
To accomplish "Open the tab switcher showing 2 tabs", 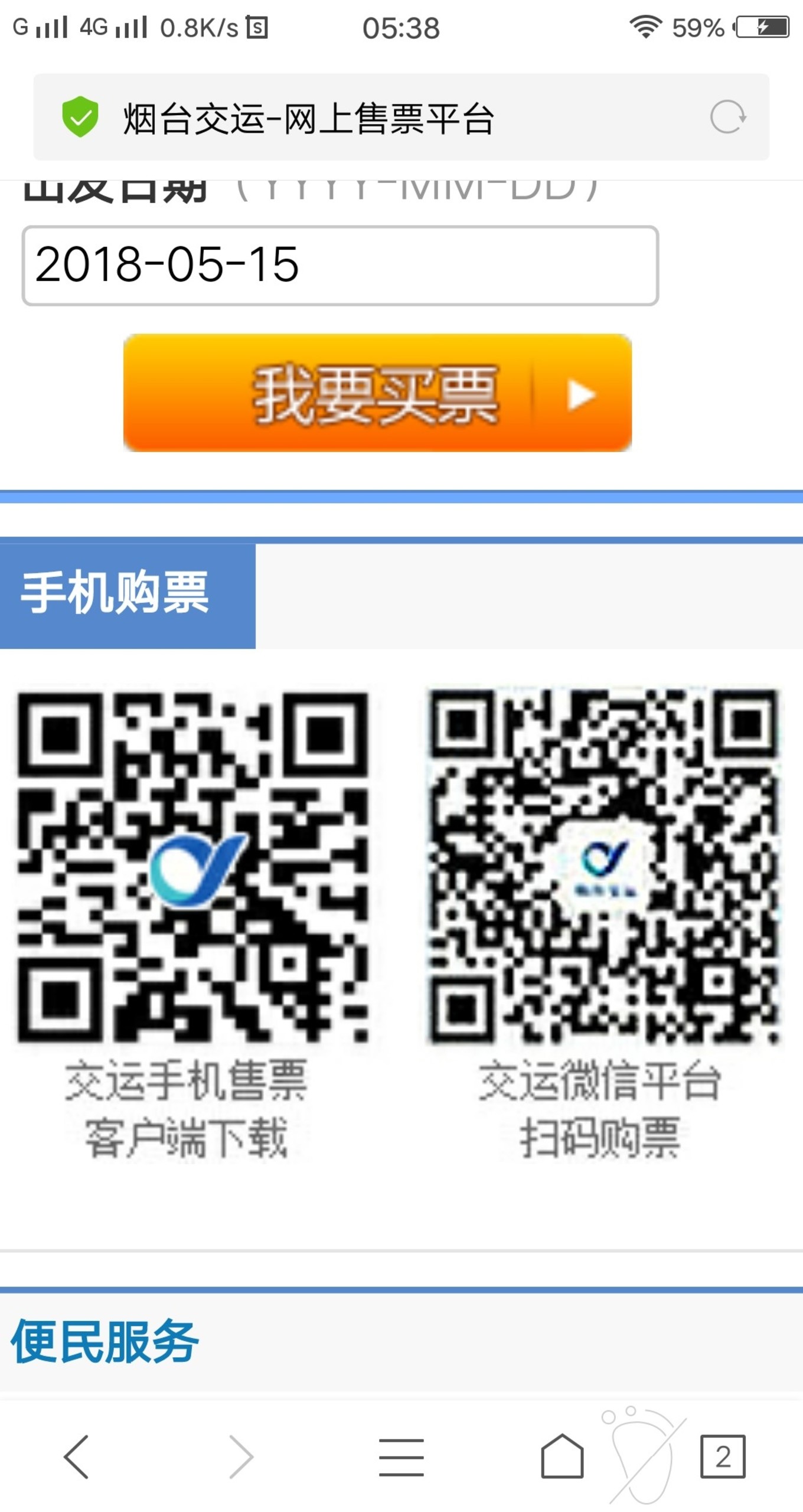I will 723,1456.
